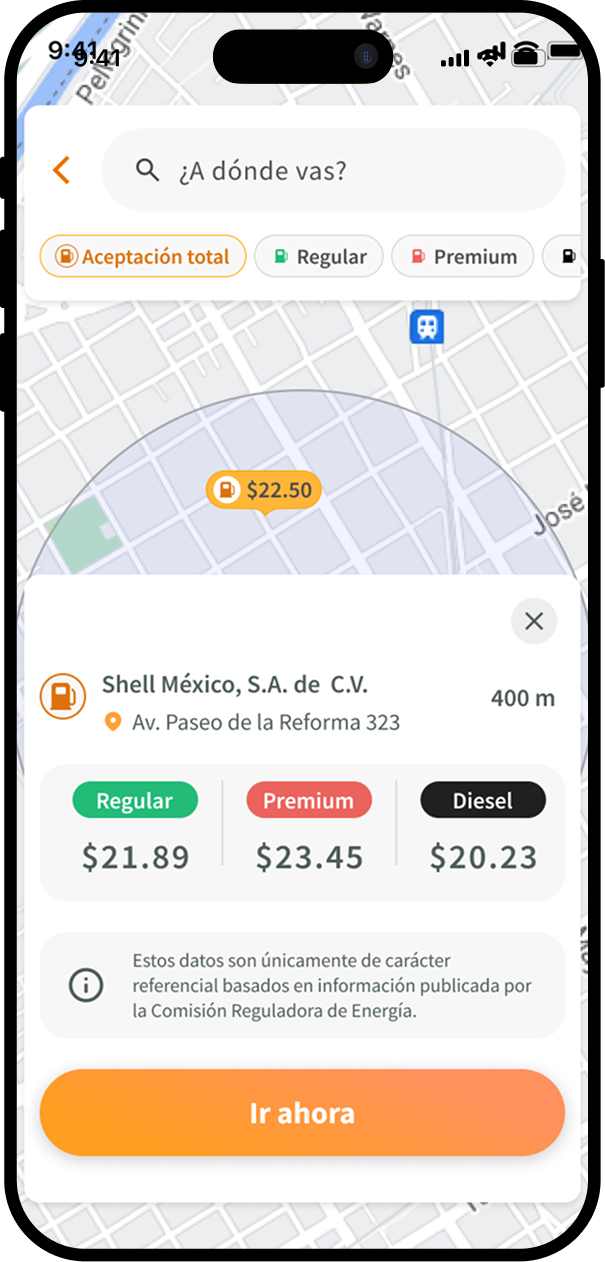Filter stations by Regular fuel chip
Screen dimensions: 605x1262
pos(318,256)
